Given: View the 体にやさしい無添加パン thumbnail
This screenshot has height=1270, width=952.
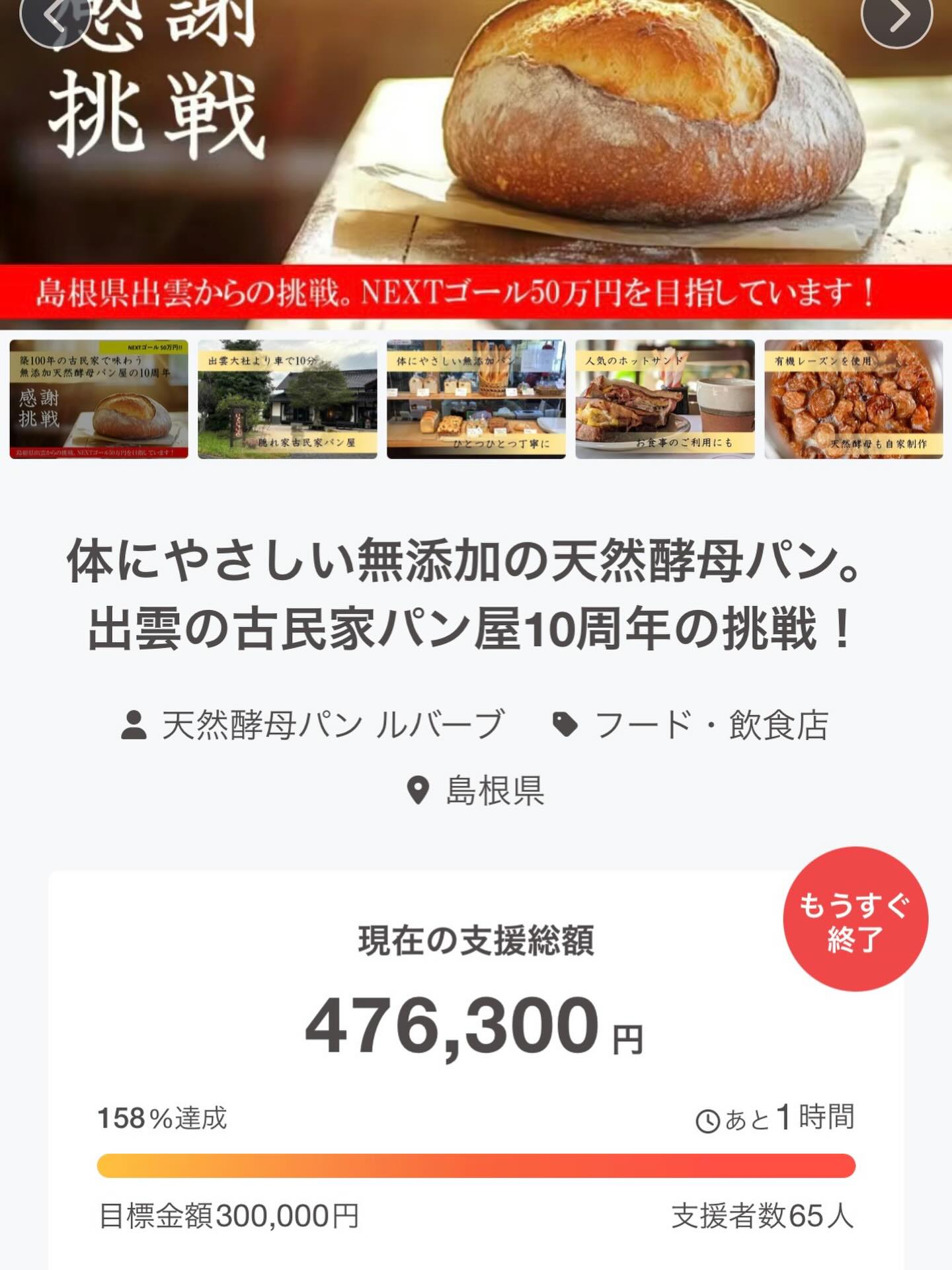Looking at the screenshot, I should coord(476,399).
